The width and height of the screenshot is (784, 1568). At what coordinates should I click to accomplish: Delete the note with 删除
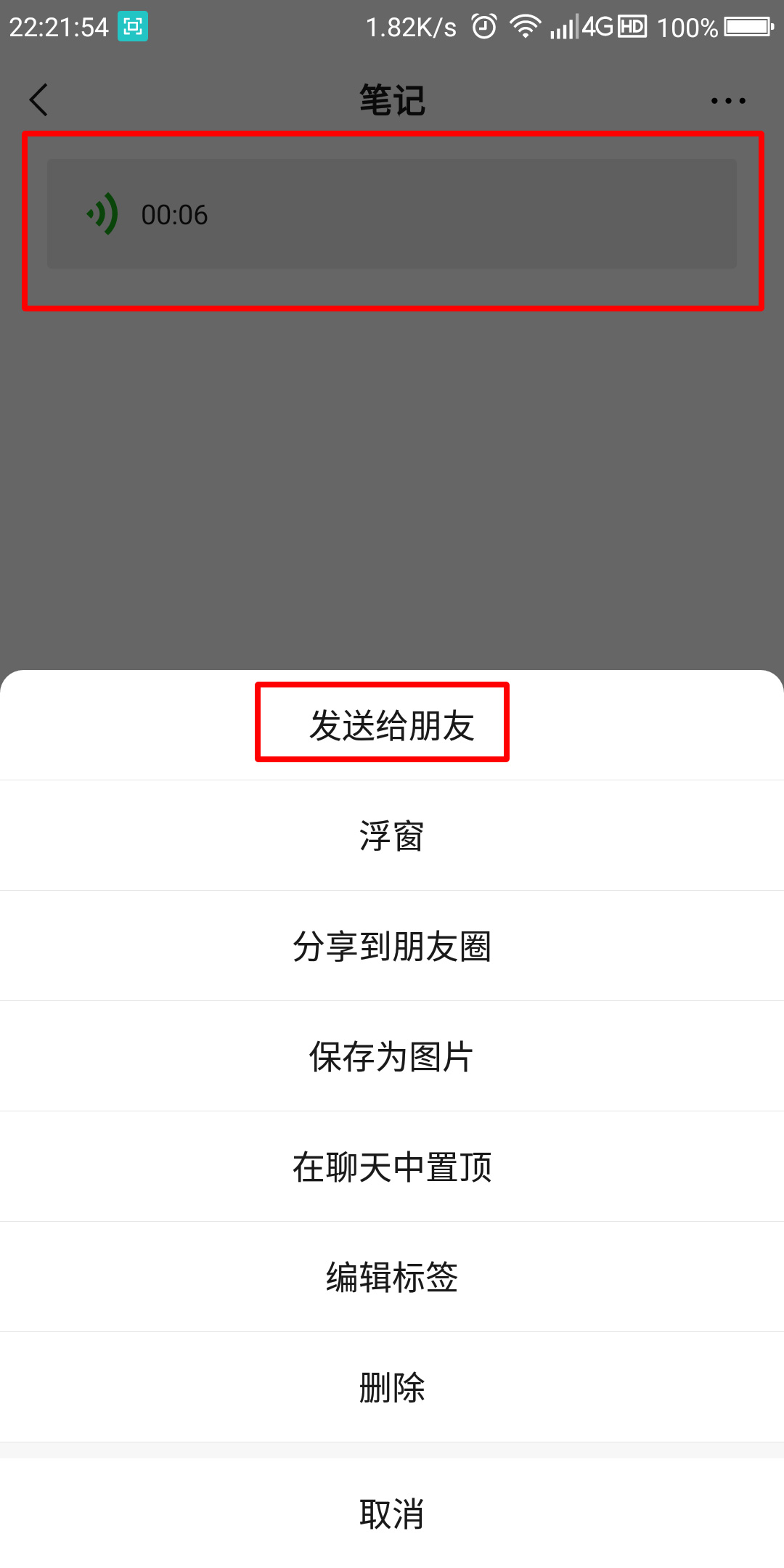point(392,1387)
